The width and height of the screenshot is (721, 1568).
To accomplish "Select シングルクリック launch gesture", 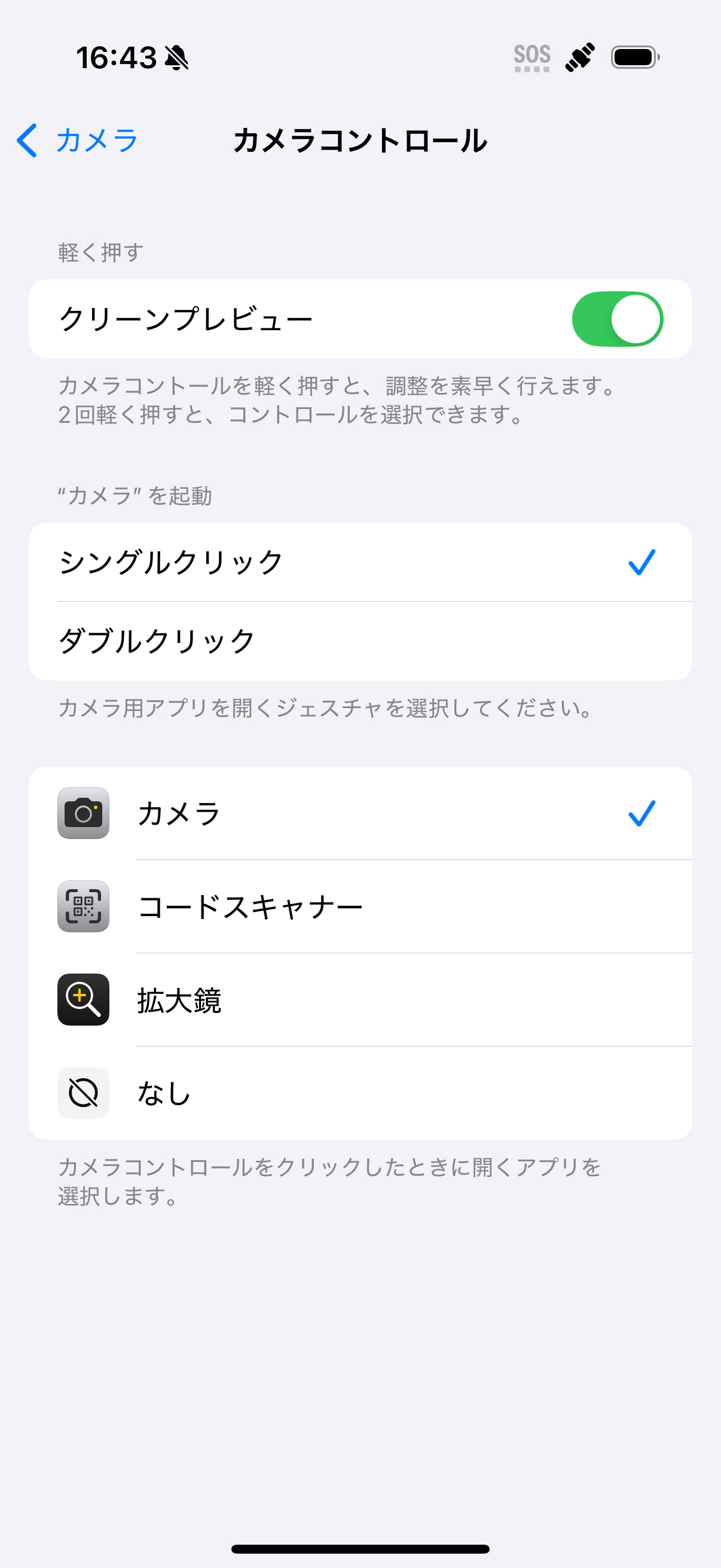I will pos(359,562).
